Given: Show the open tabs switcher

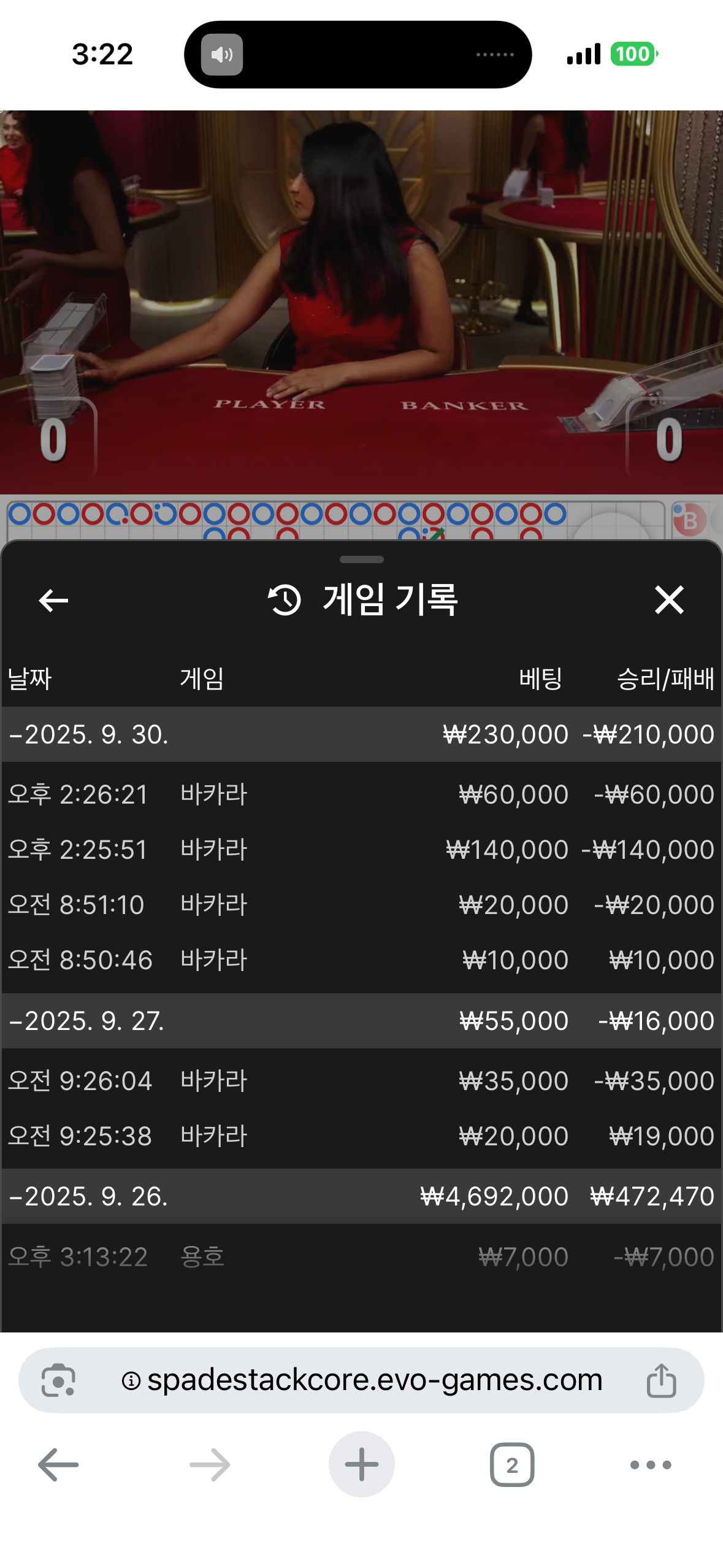Looking at the screenshot, I should (x=512, y=1465).
